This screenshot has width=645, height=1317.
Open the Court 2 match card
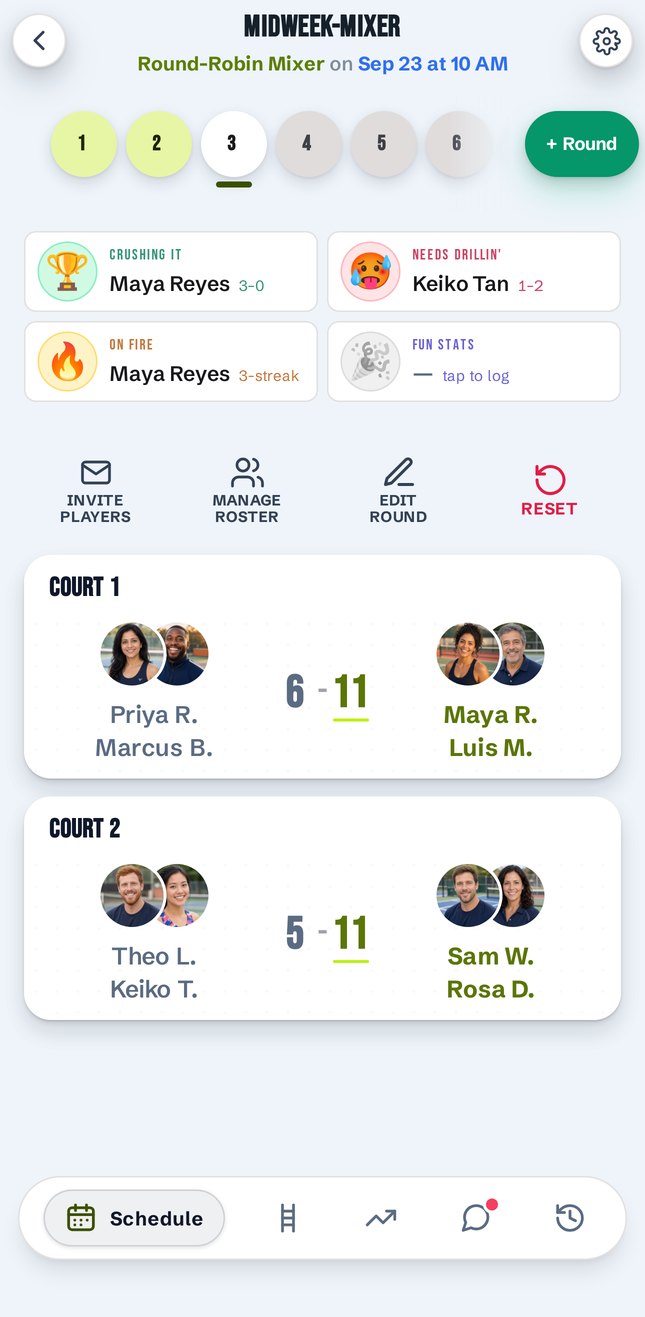(x=322, y=908)
